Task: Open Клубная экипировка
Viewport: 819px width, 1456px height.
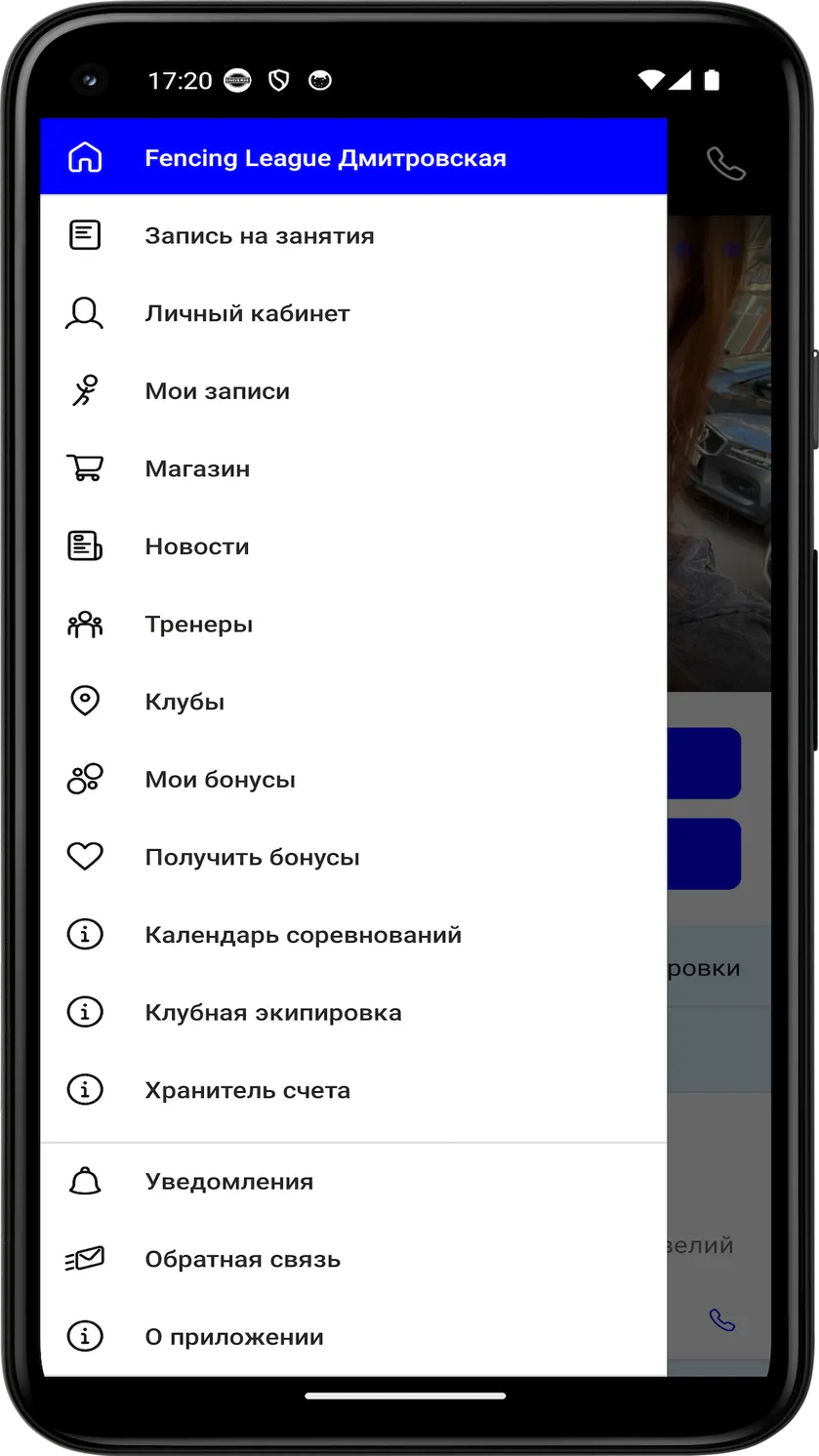Action: [353, 1013]
